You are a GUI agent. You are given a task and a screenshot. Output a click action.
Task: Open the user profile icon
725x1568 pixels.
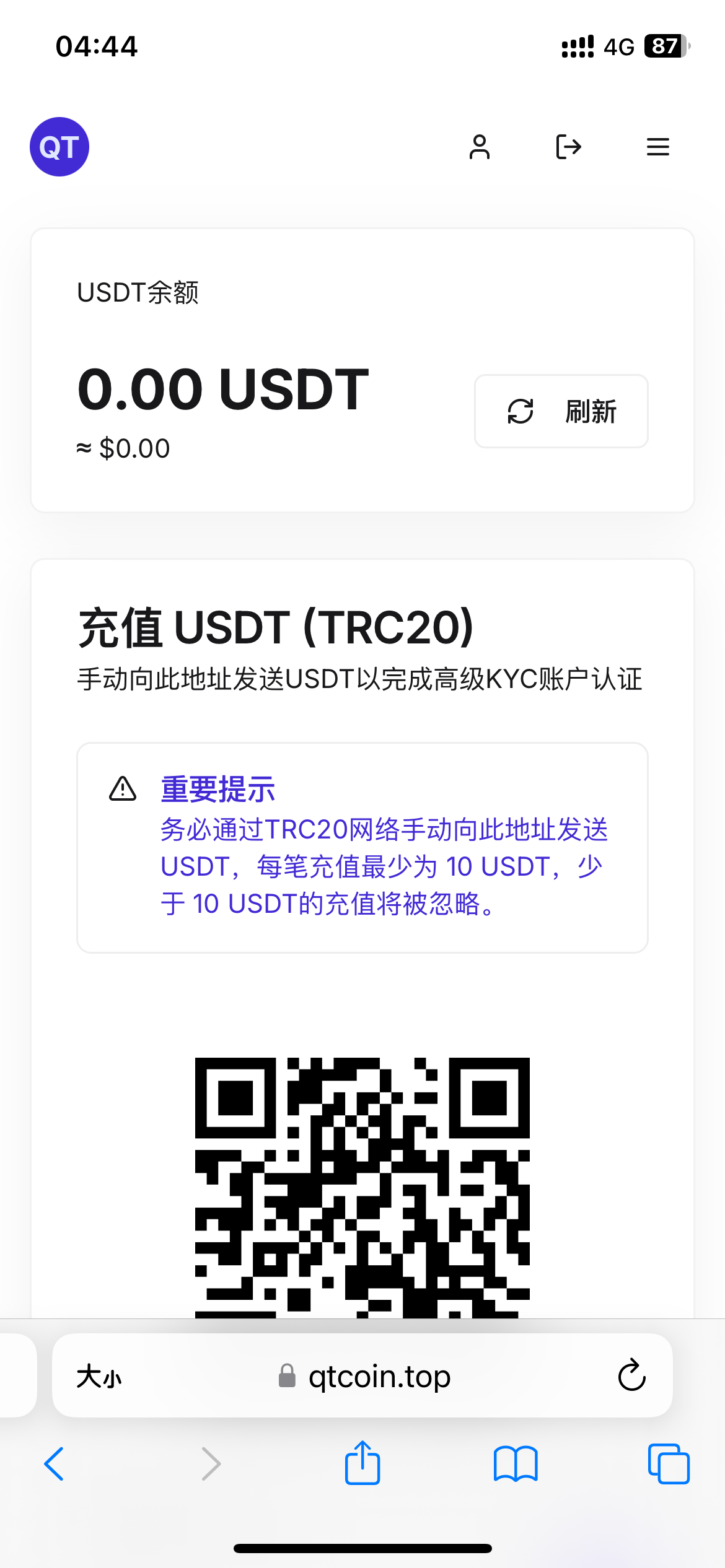[x=480, y=147]
